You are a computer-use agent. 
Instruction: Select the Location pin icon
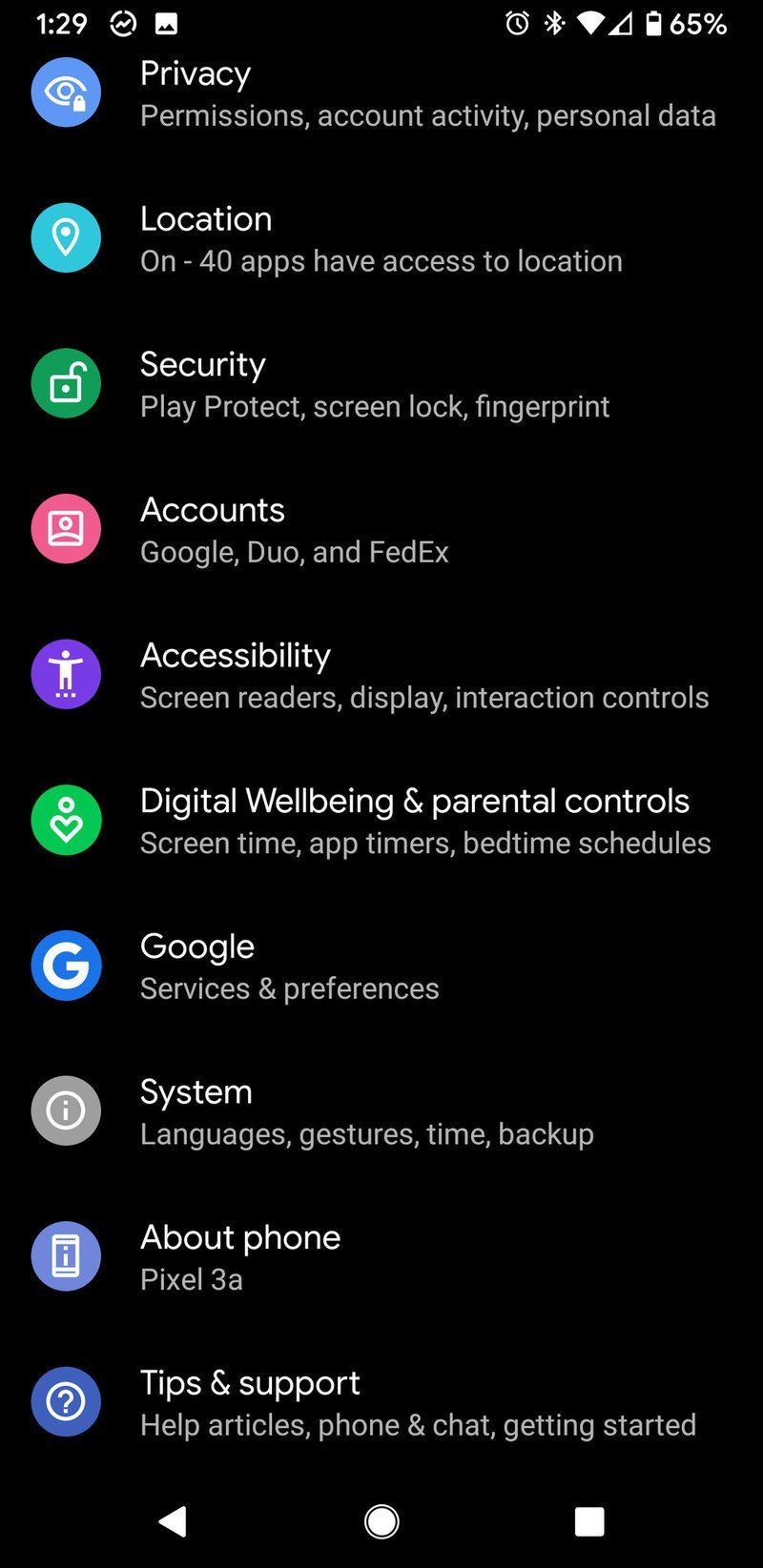point(66,238)
